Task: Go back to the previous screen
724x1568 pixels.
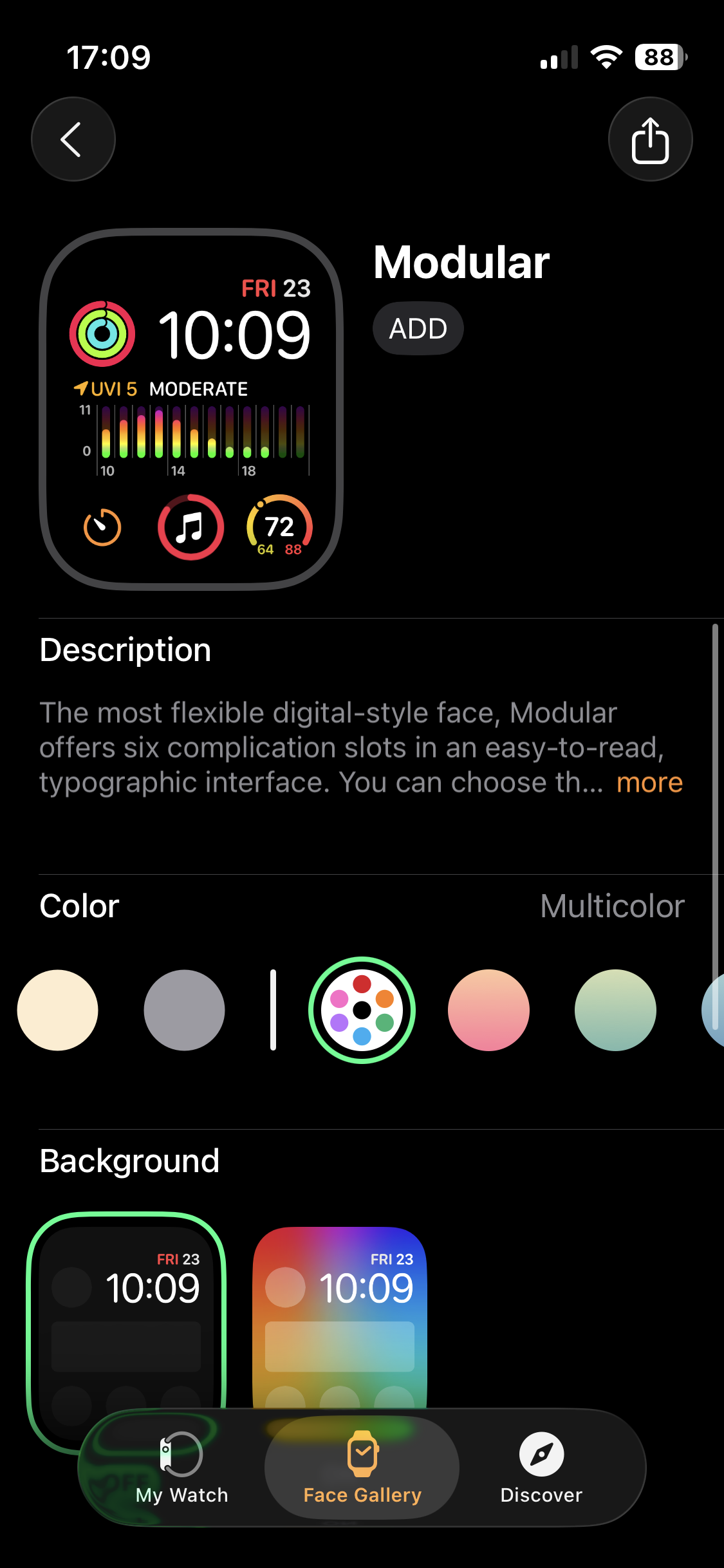Action: 73,139
